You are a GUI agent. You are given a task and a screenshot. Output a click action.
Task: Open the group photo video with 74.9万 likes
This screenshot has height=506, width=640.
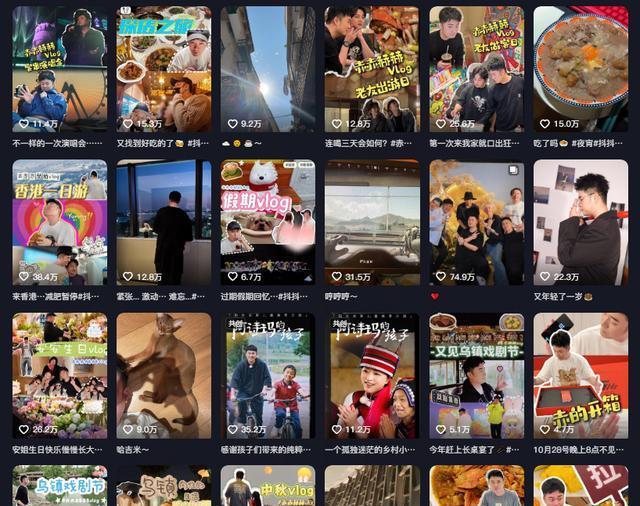tap(476, 221)
